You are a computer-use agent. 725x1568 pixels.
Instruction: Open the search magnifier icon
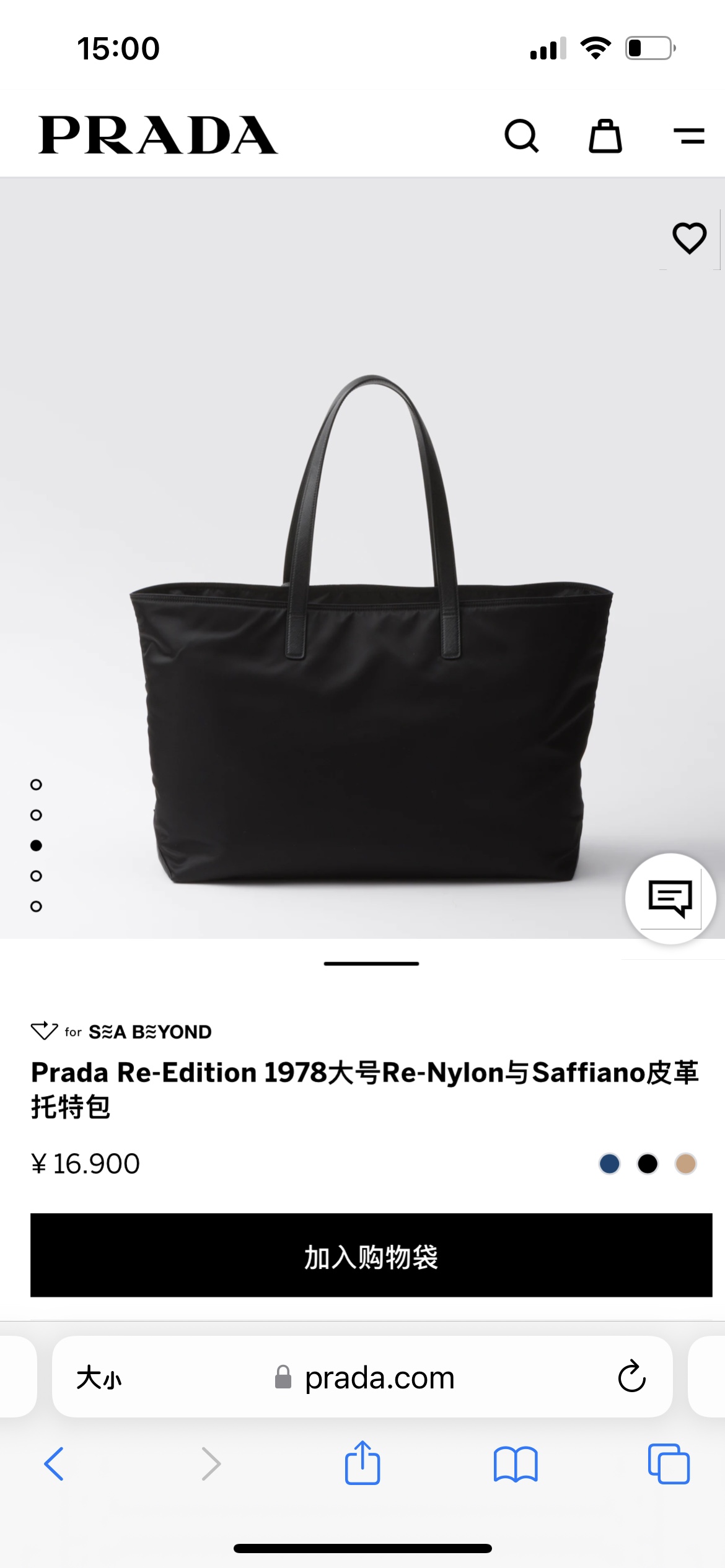point(521,136)
